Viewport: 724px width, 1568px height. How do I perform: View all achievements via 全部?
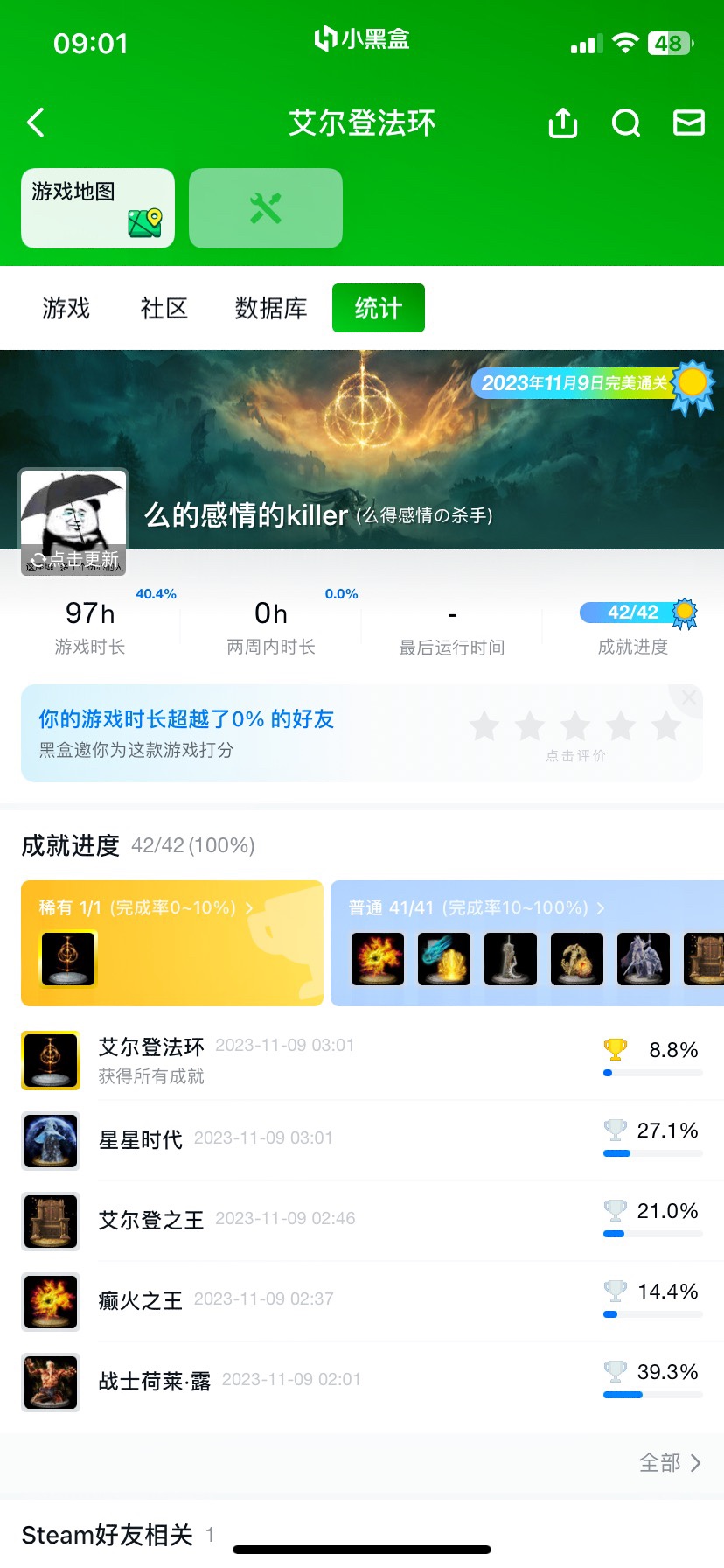(671, 1463)
